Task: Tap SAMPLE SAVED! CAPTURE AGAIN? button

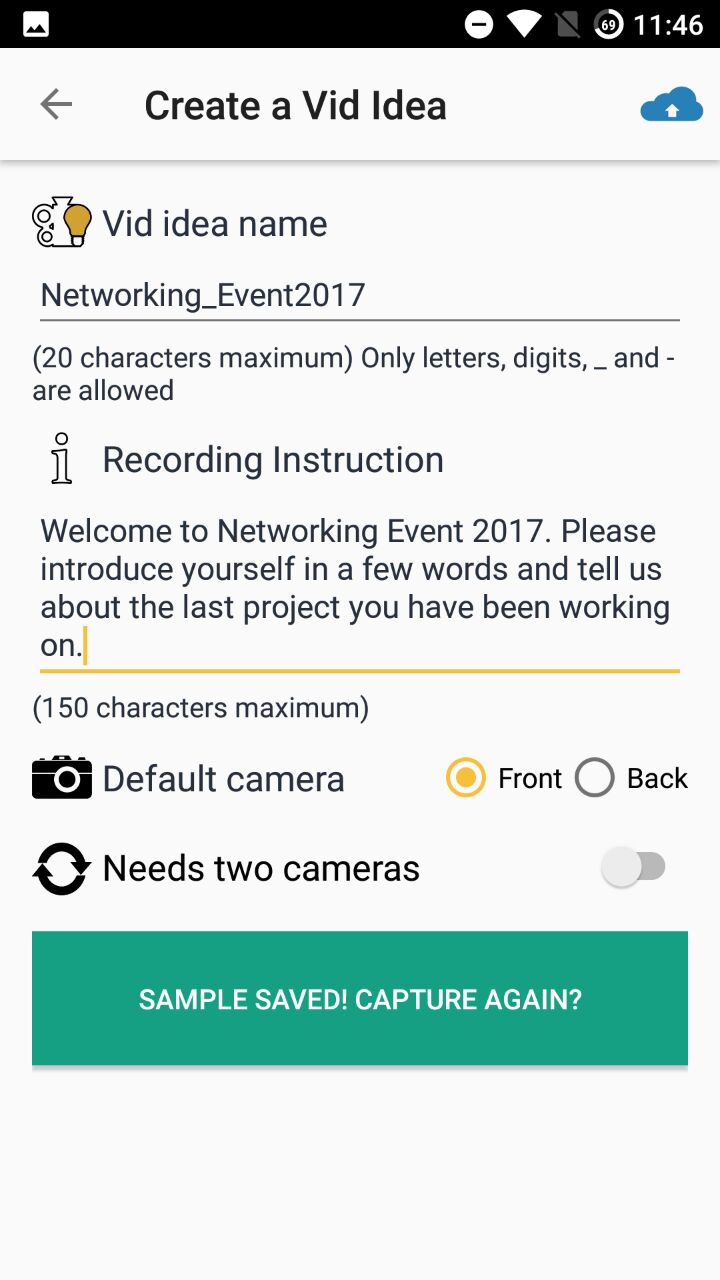Action: click(x=359, y=998)
